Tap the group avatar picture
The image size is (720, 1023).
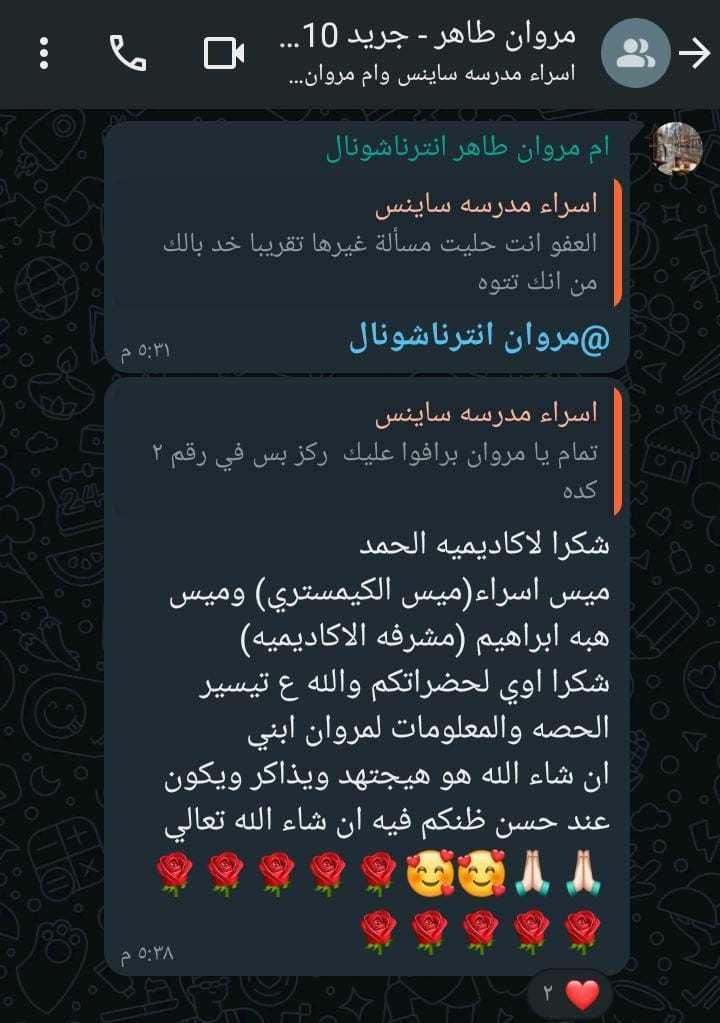coord(636,53)
